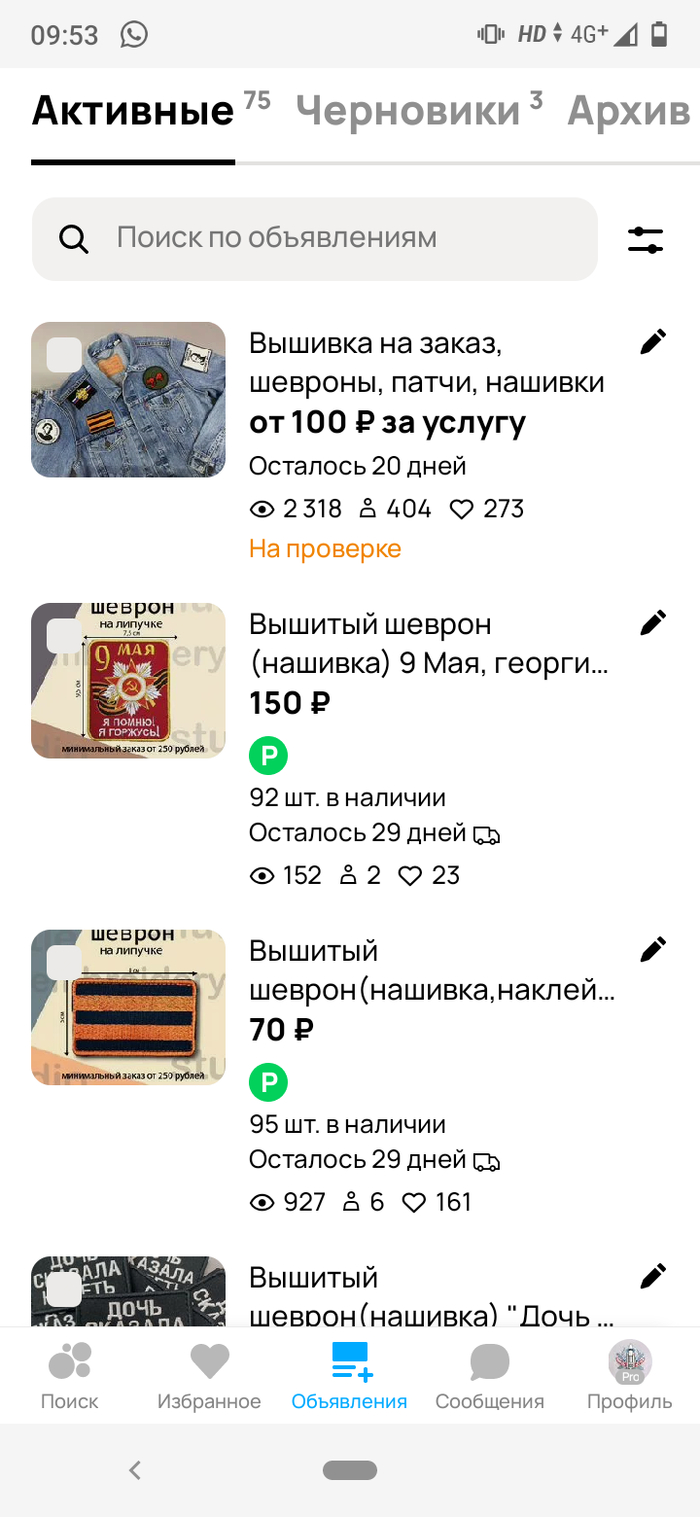Select the checkbox on the 70 ₽ listing
700x1517 pixels.
point(65,963)
